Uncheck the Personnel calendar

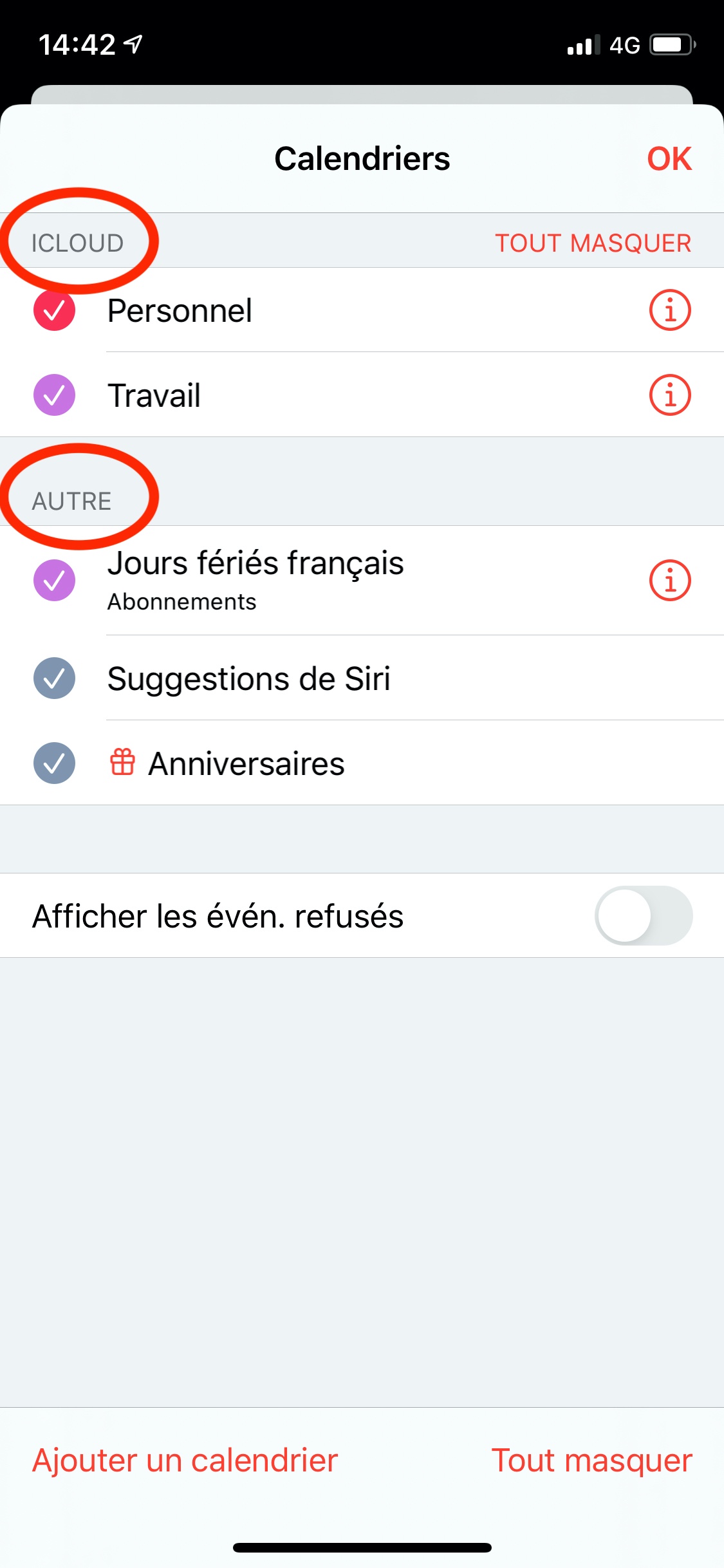pyautogui.click(x=55, y=310)
